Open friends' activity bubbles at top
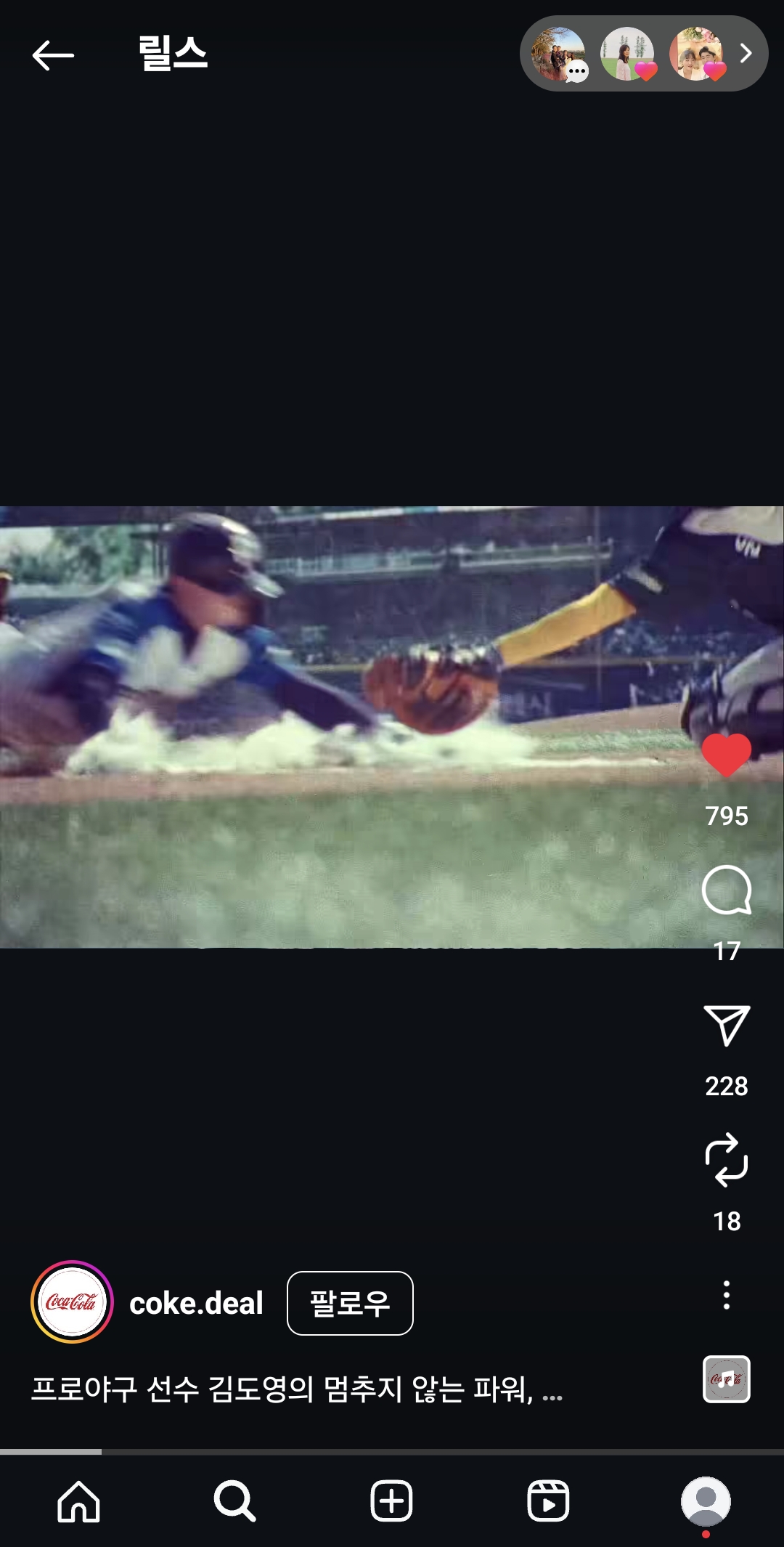 pos(644,54)
